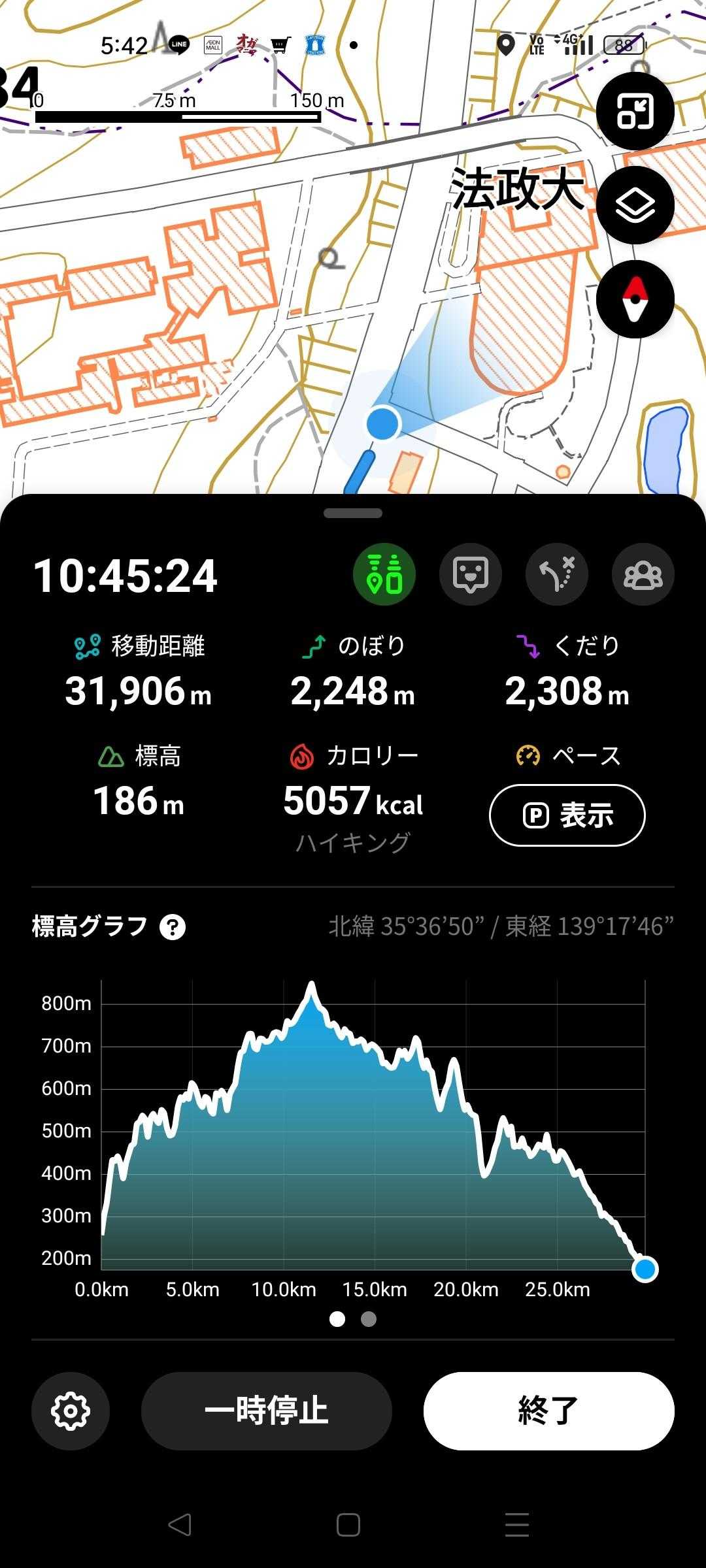706x1568 pixels.
Task: Open the 標高グラフ help question mark
Action: [173, 927]
